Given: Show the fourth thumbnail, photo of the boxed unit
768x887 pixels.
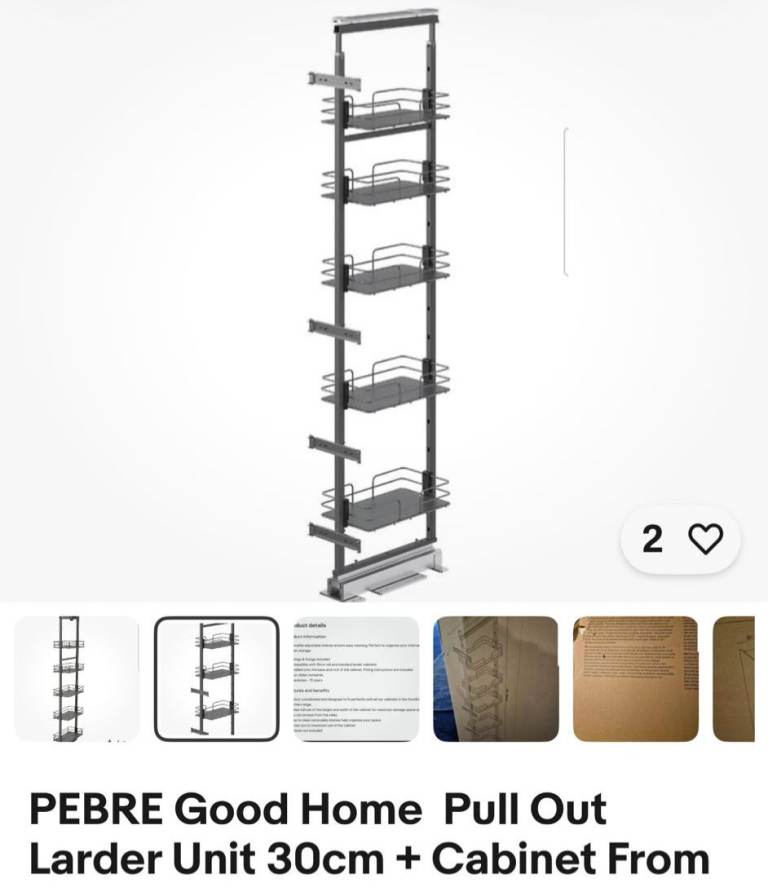Looking at the screenshot, I should pyautogui.click(x=495, y=679).
